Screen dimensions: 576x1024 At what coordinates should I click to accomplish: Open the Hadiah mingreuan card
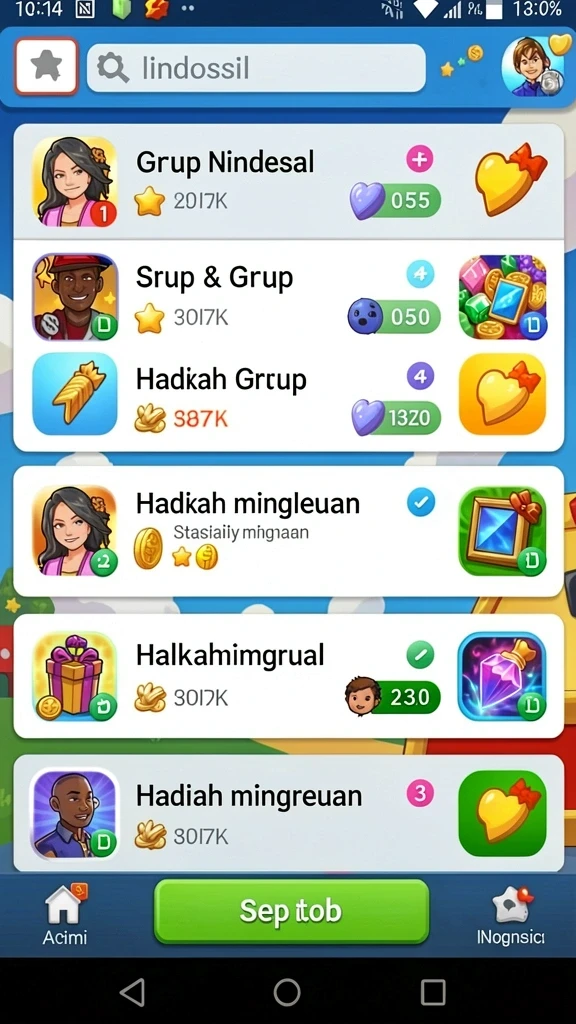[x=288, y=813]
